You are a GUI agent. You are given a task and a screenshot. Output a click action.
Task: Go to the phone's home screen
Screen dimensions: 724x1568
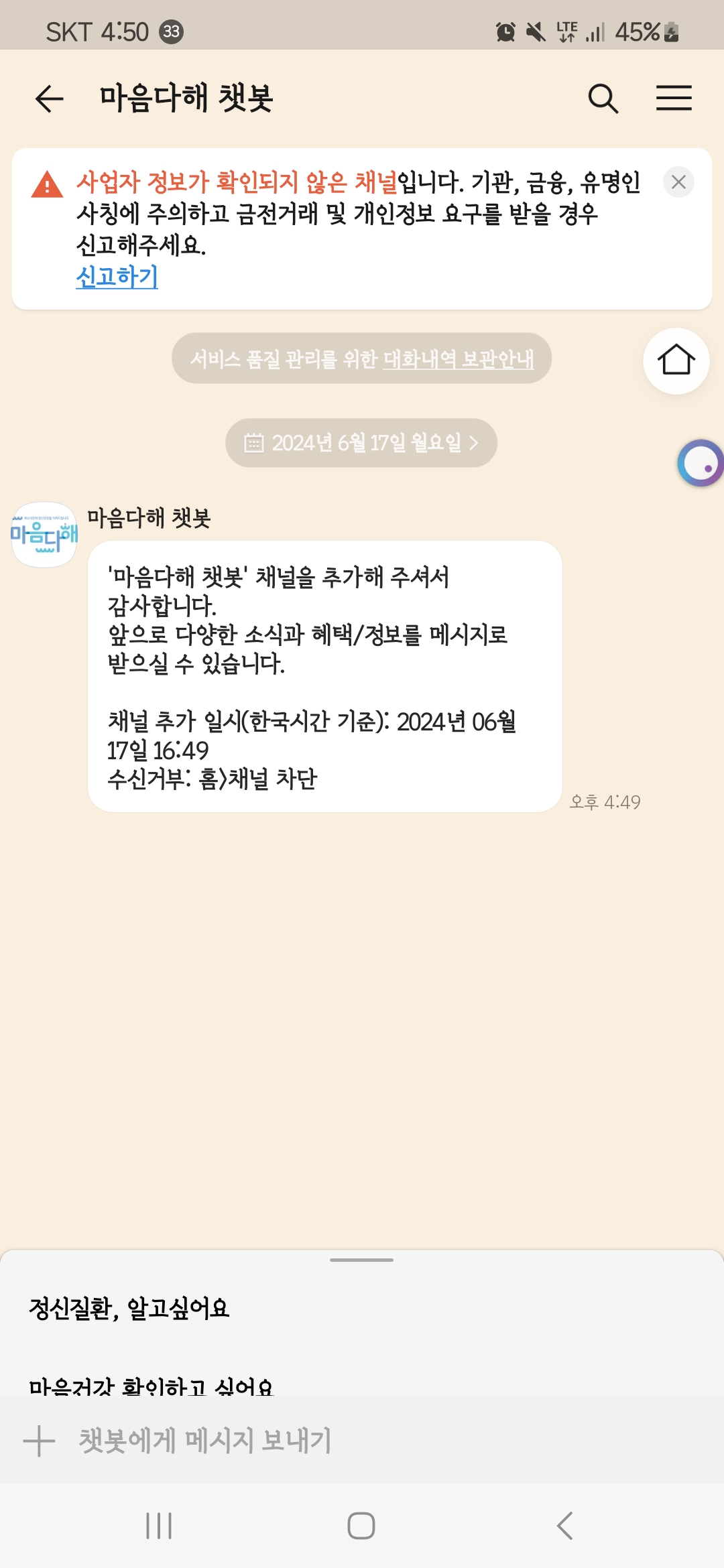361,1526
